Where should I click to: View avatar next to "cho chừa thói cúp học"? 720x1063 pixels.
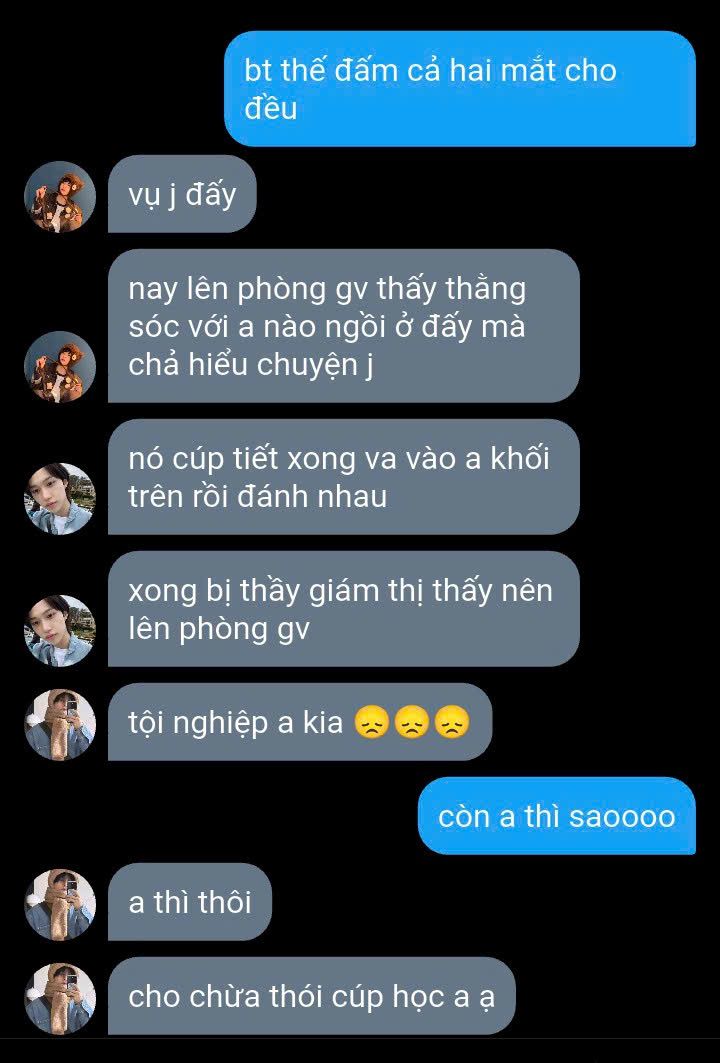[60, 999]
